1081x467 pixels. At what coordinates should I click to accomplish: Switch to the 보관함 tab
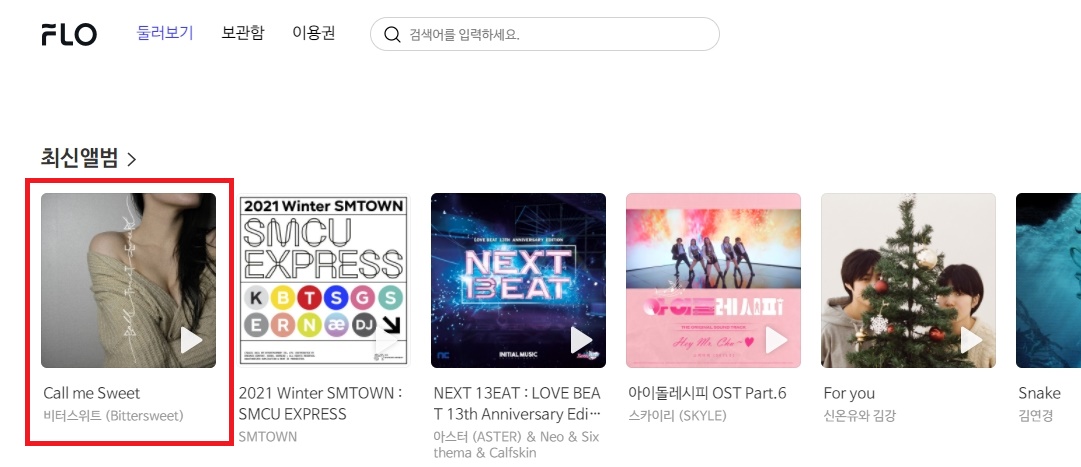[242, 33]
